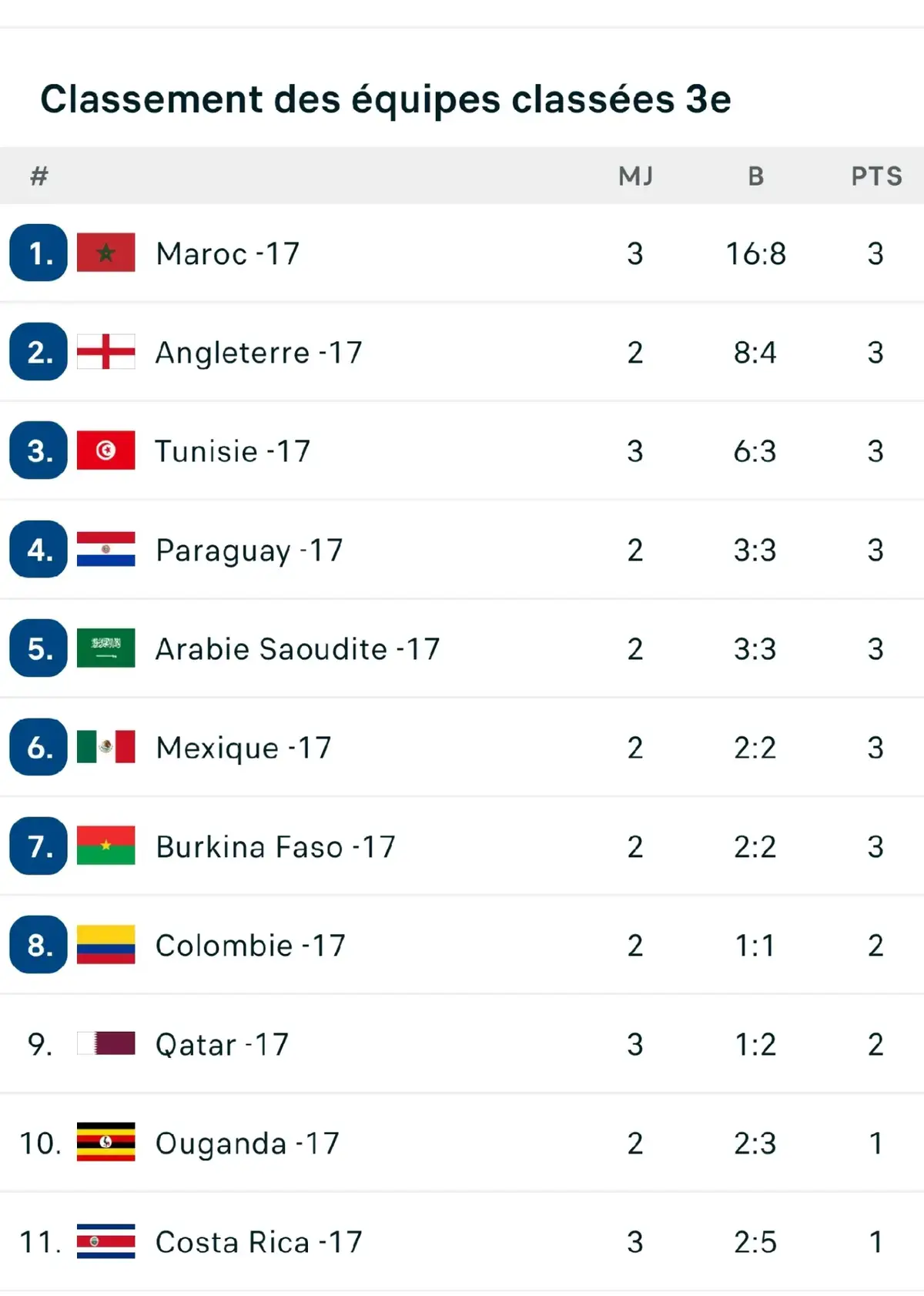Click the # column header
The image size is (924, 1296).
(x=38, y=176)
